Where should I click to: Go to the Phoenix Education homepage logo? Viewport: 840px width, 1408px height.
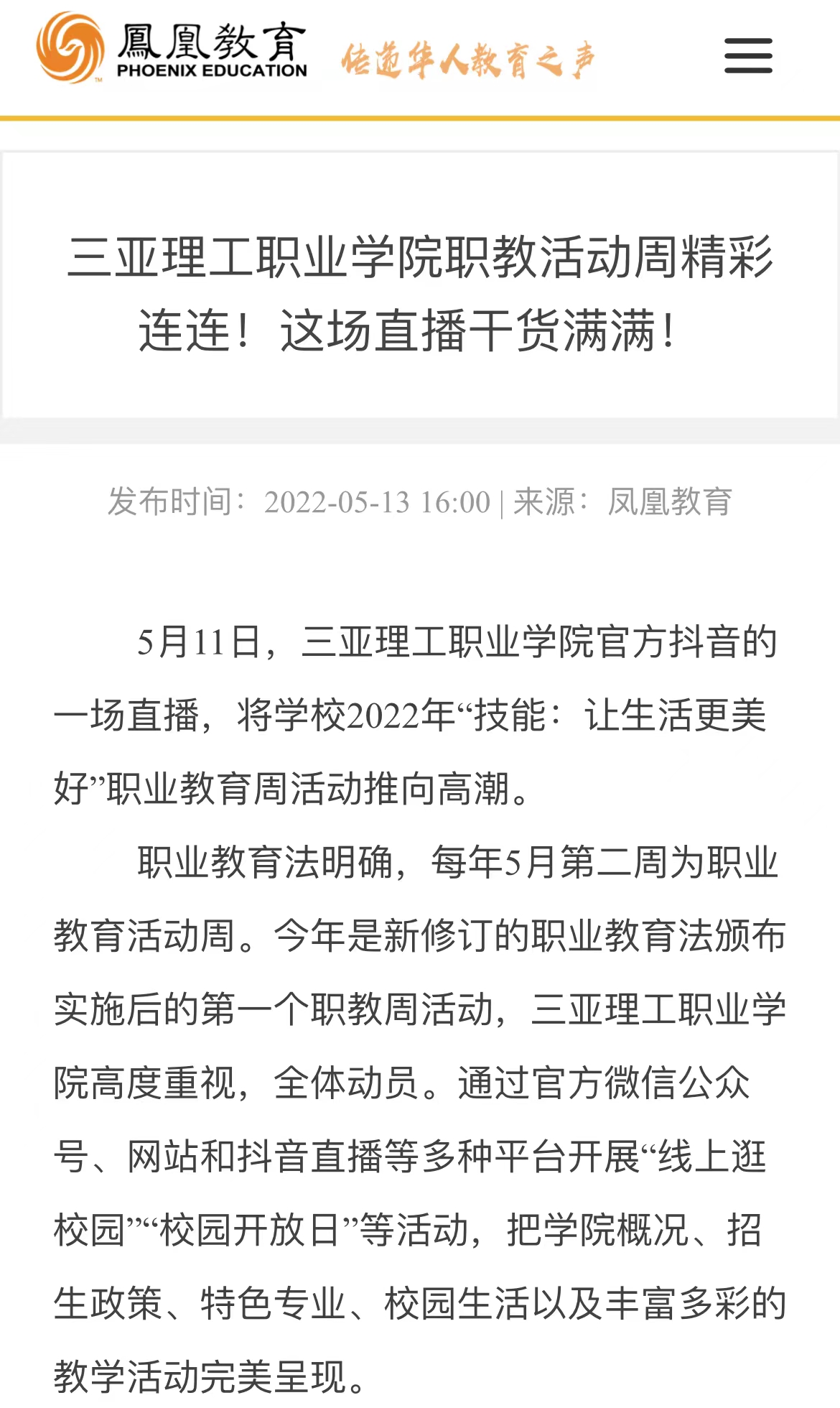pos(172,49)
